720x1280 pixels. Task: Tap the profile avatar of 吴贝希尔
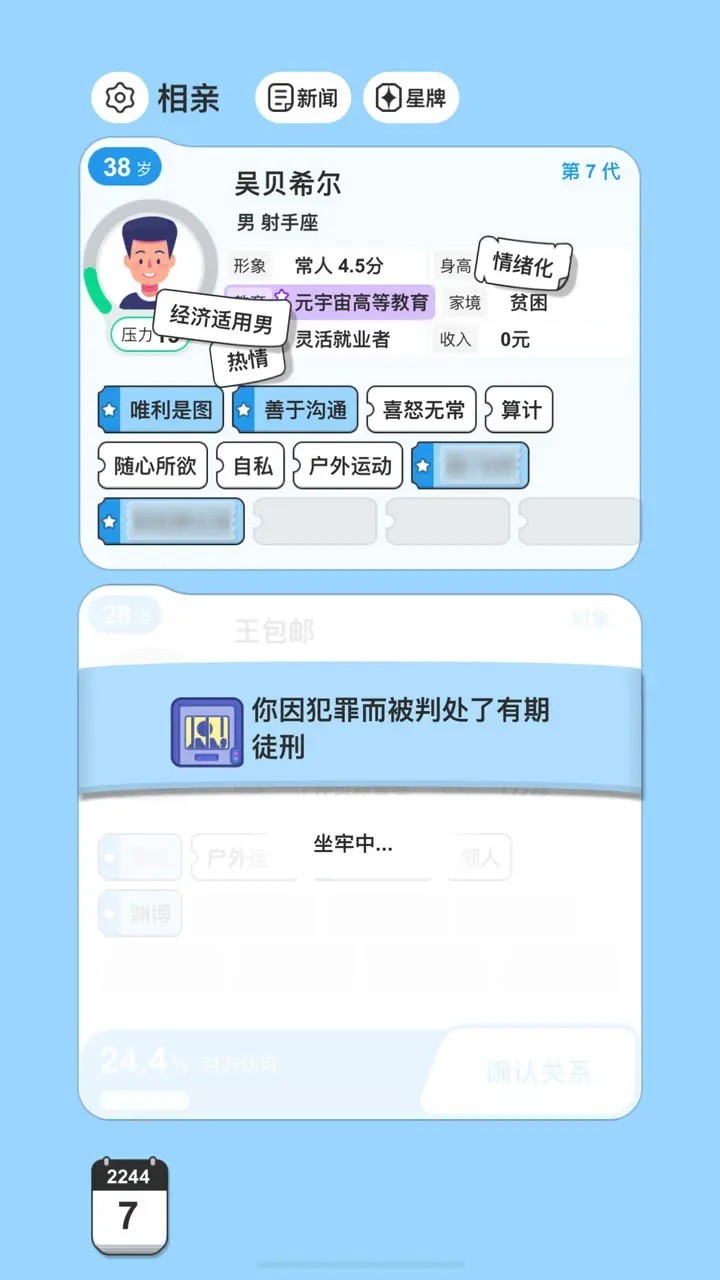pyautogui.click(x=148, y=258)
